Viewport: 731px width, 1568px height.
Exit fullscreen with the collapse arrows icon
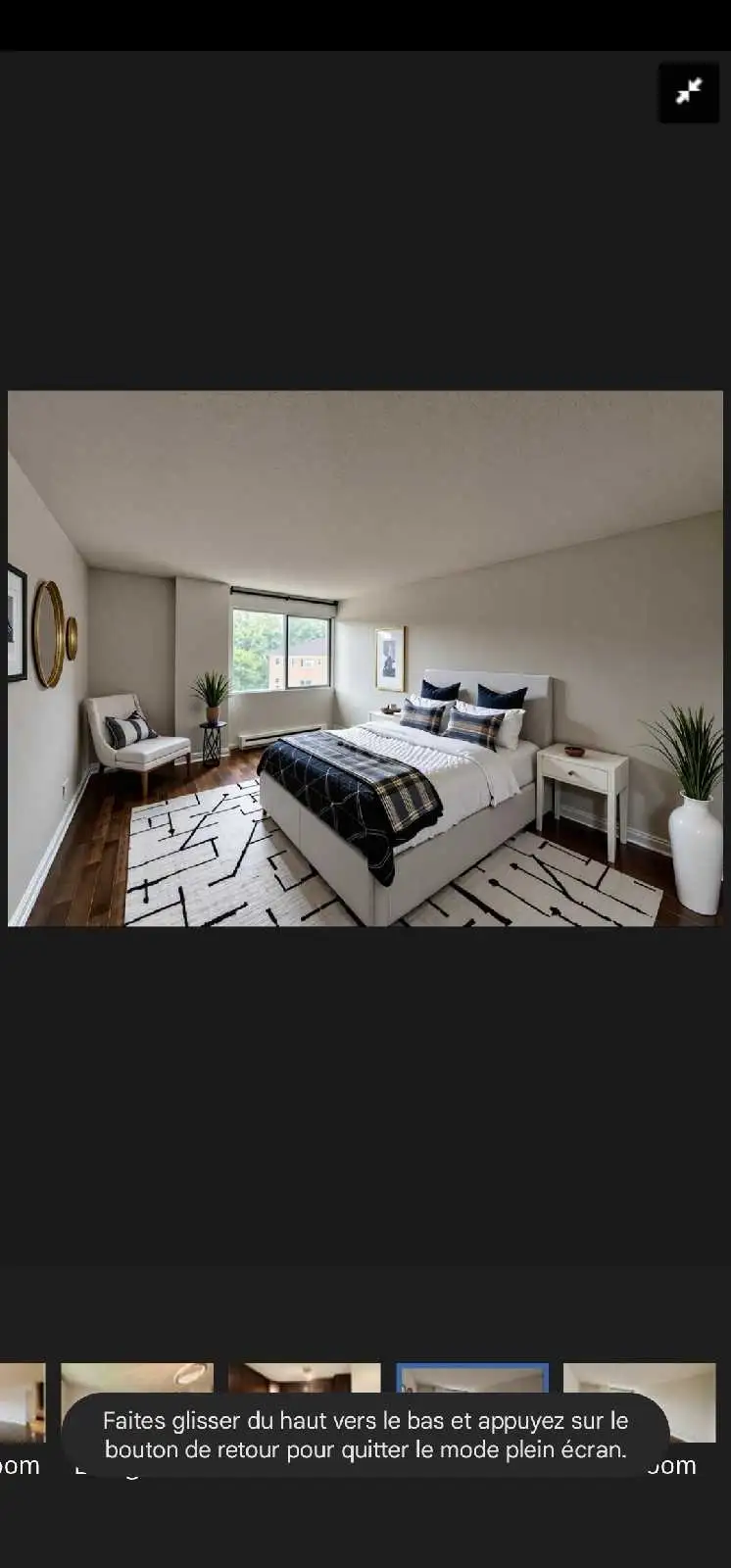pos(689,92)
